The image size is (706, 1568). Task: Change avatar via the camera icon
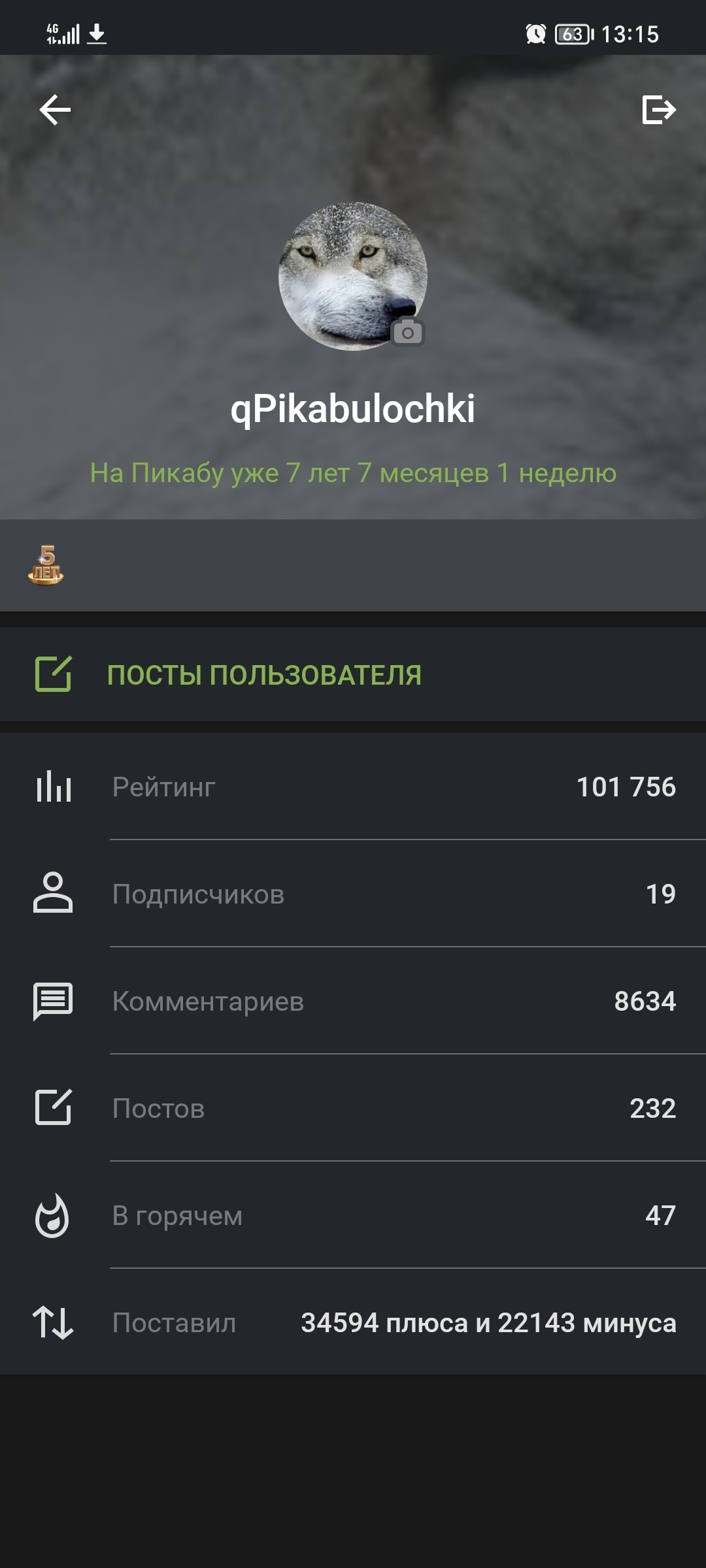pos(408,333)
